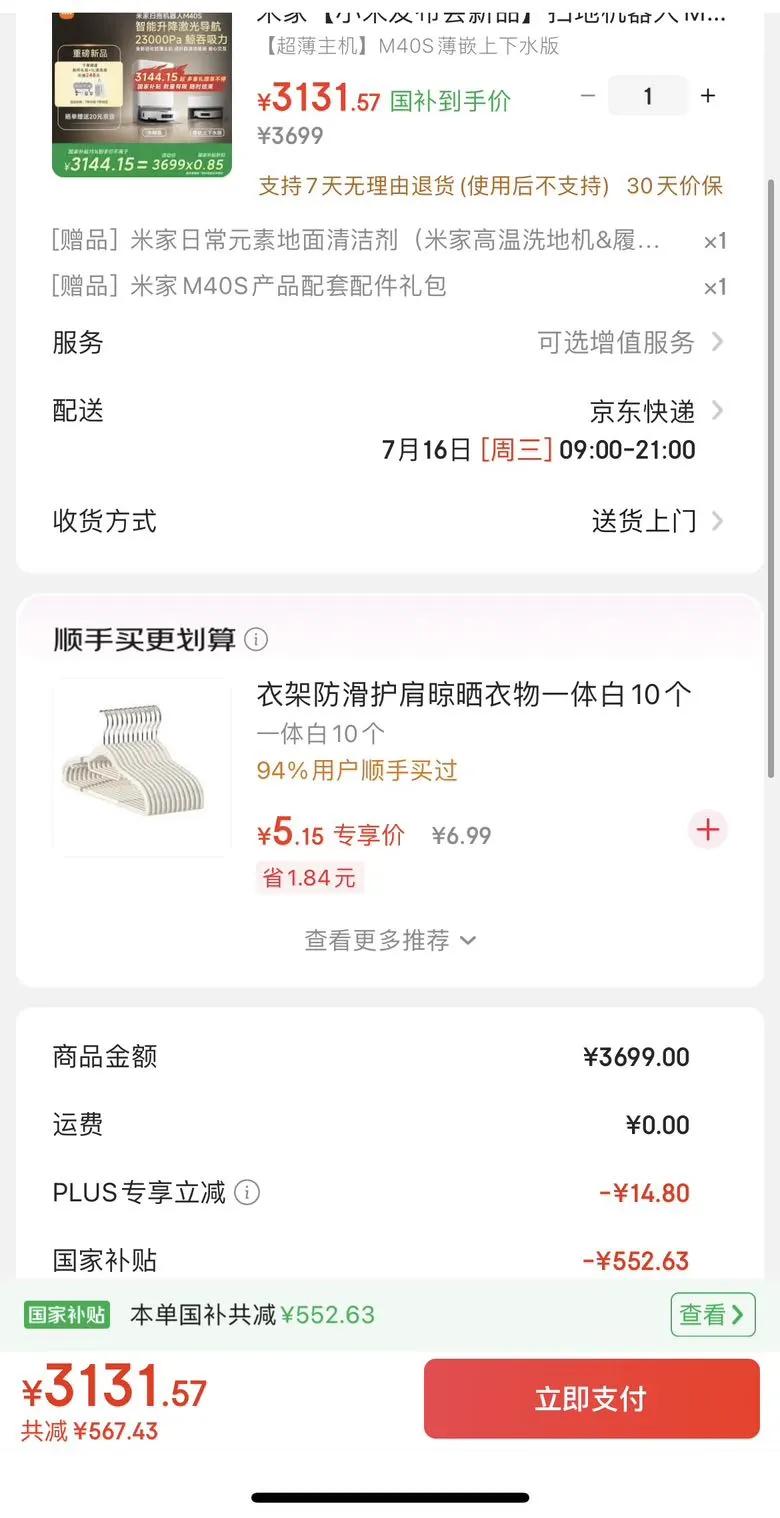
Task: Open the clothes hanger product image
Action: (142, 767)
